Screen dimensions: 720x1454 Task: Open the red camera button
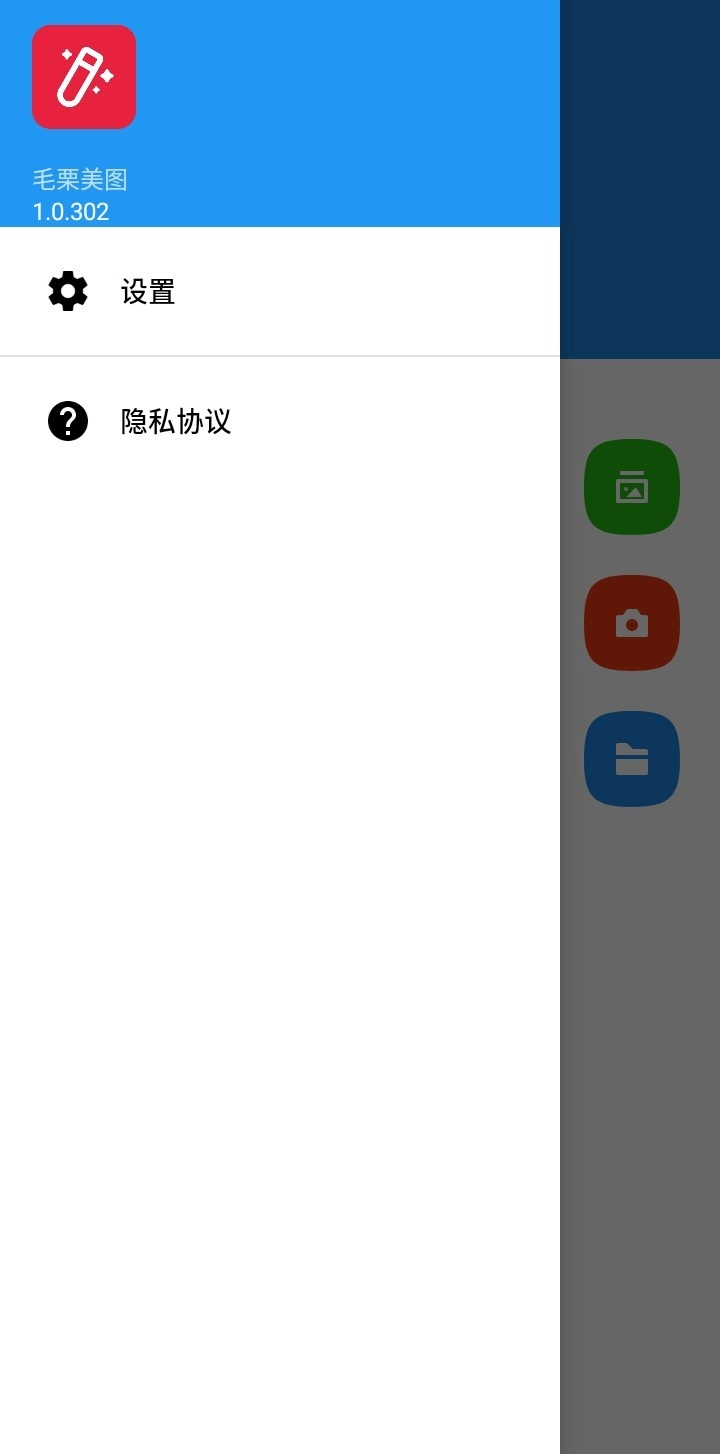631,623
